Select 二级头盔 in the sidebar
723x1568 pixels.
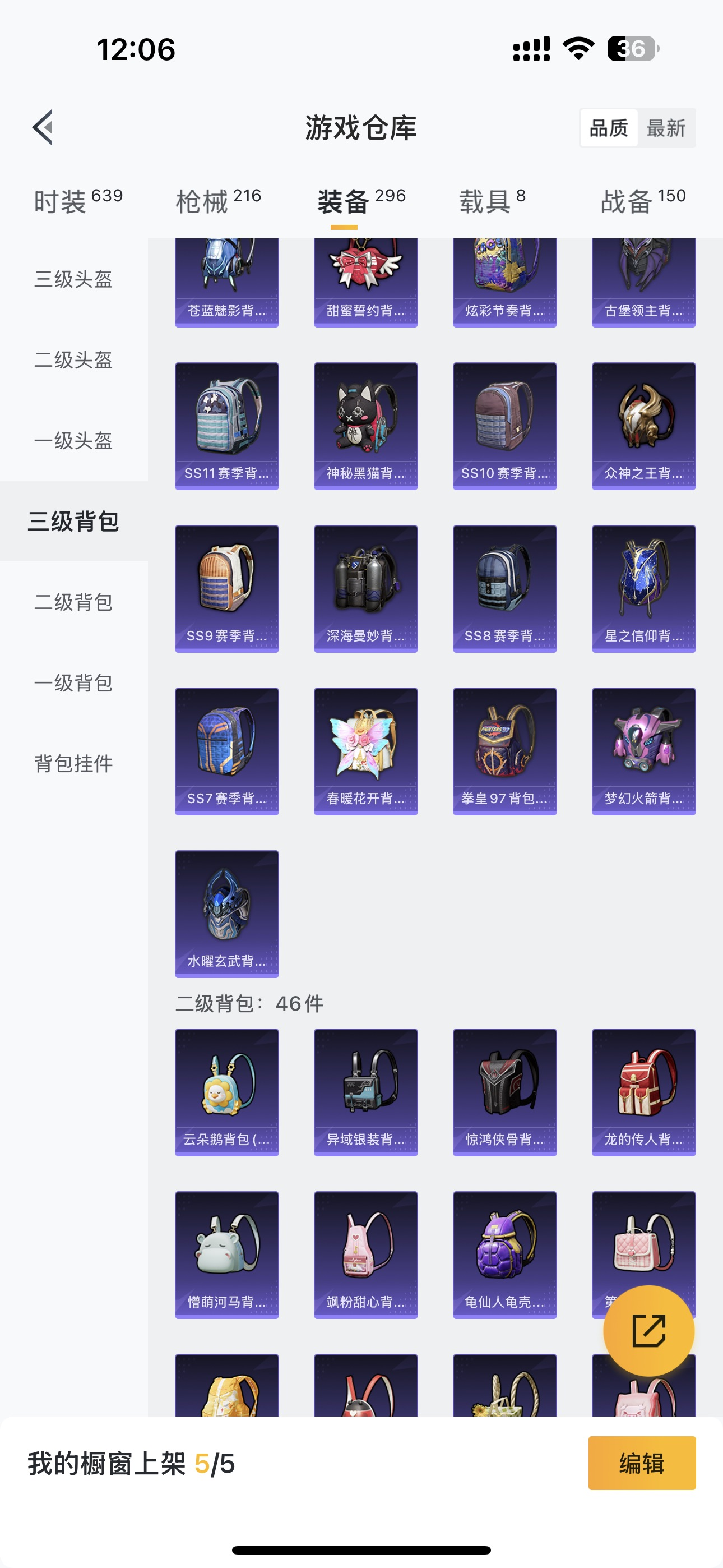(73, 359)
